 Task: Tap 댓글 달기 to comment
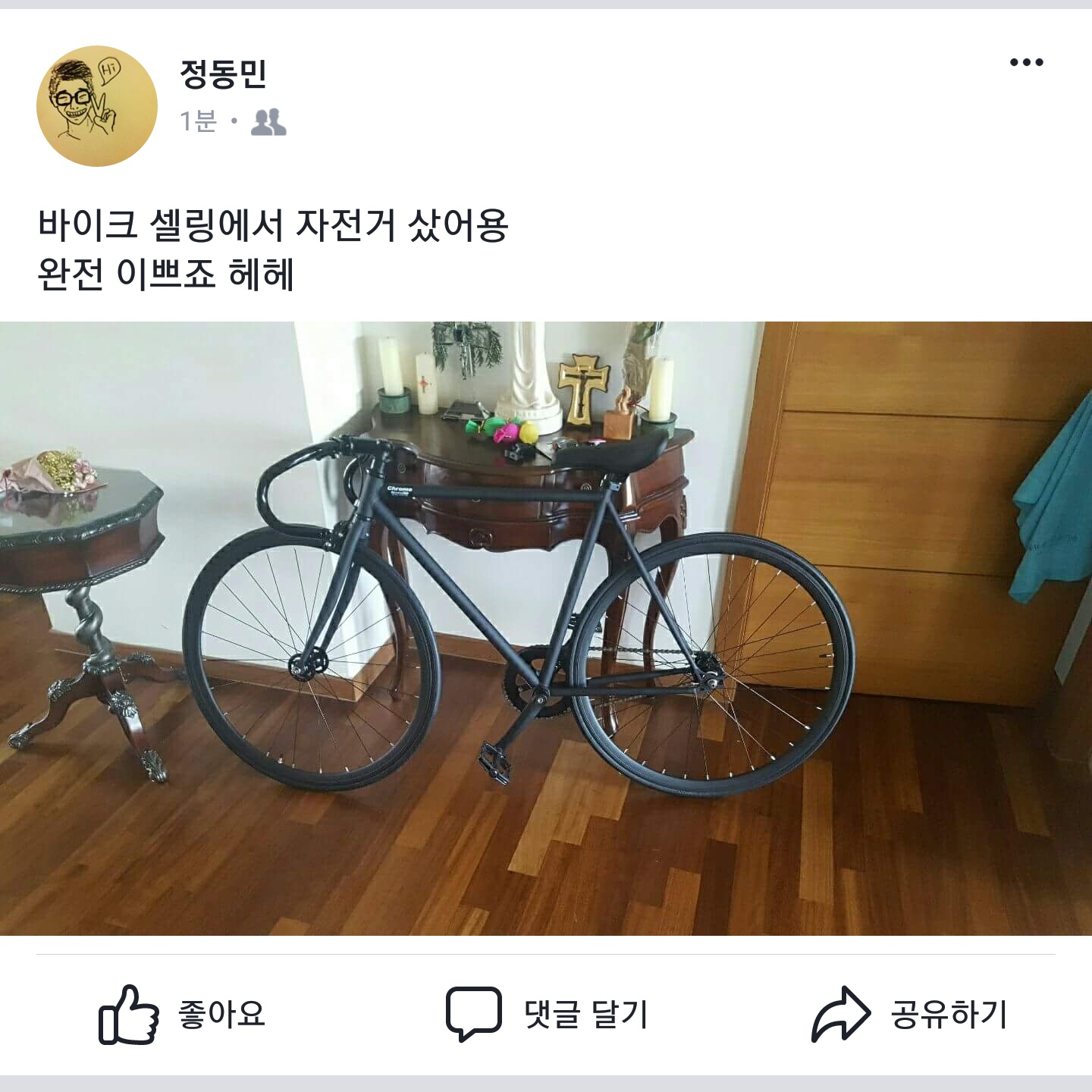click(x=548, y=1014)
